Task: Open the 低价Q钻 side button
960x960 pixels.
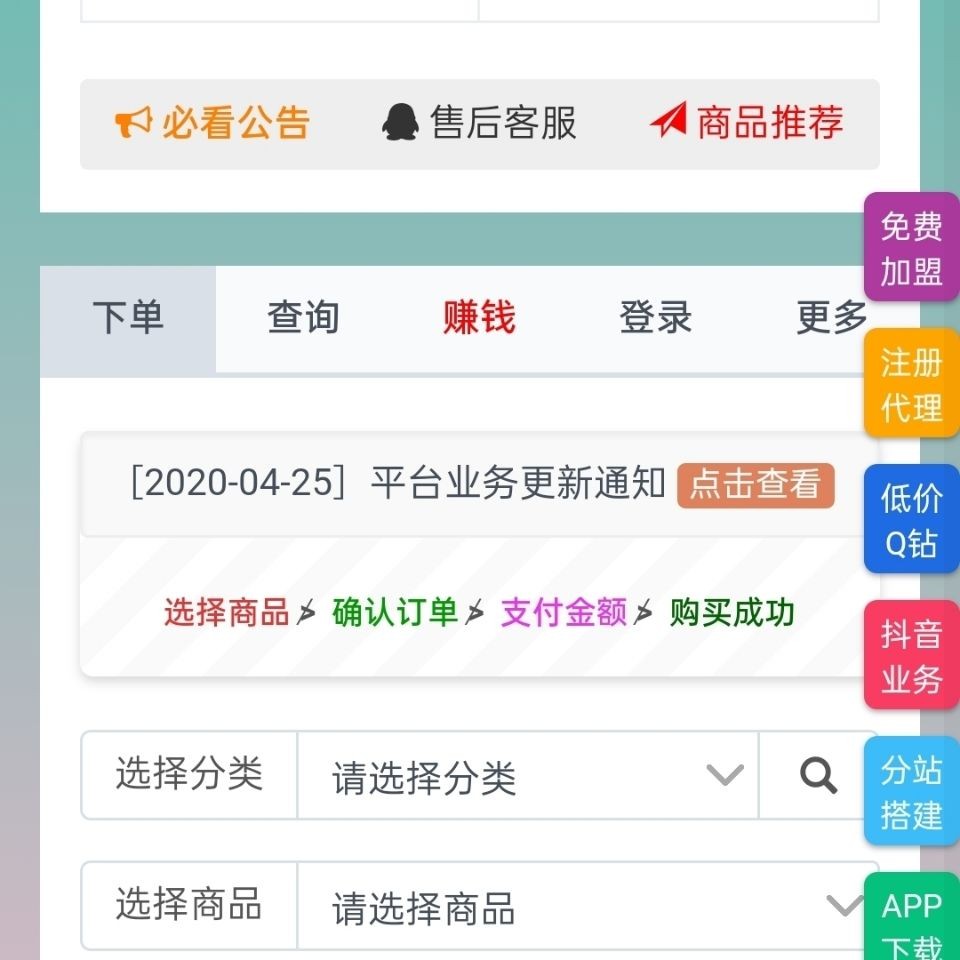Action: click(x=911, y=520)
